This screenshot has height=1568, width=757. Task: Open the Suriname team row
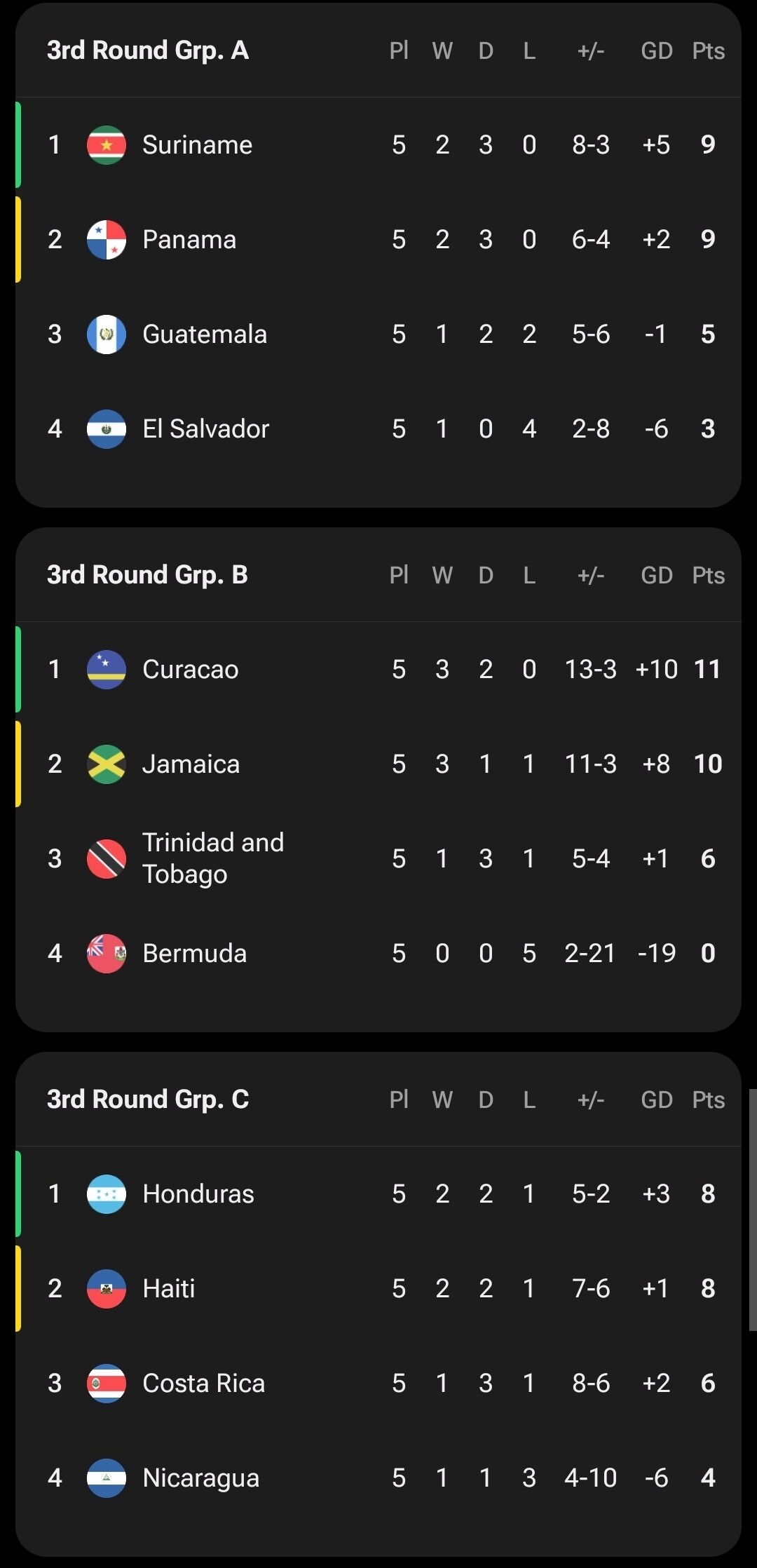[x=197, y=145]
